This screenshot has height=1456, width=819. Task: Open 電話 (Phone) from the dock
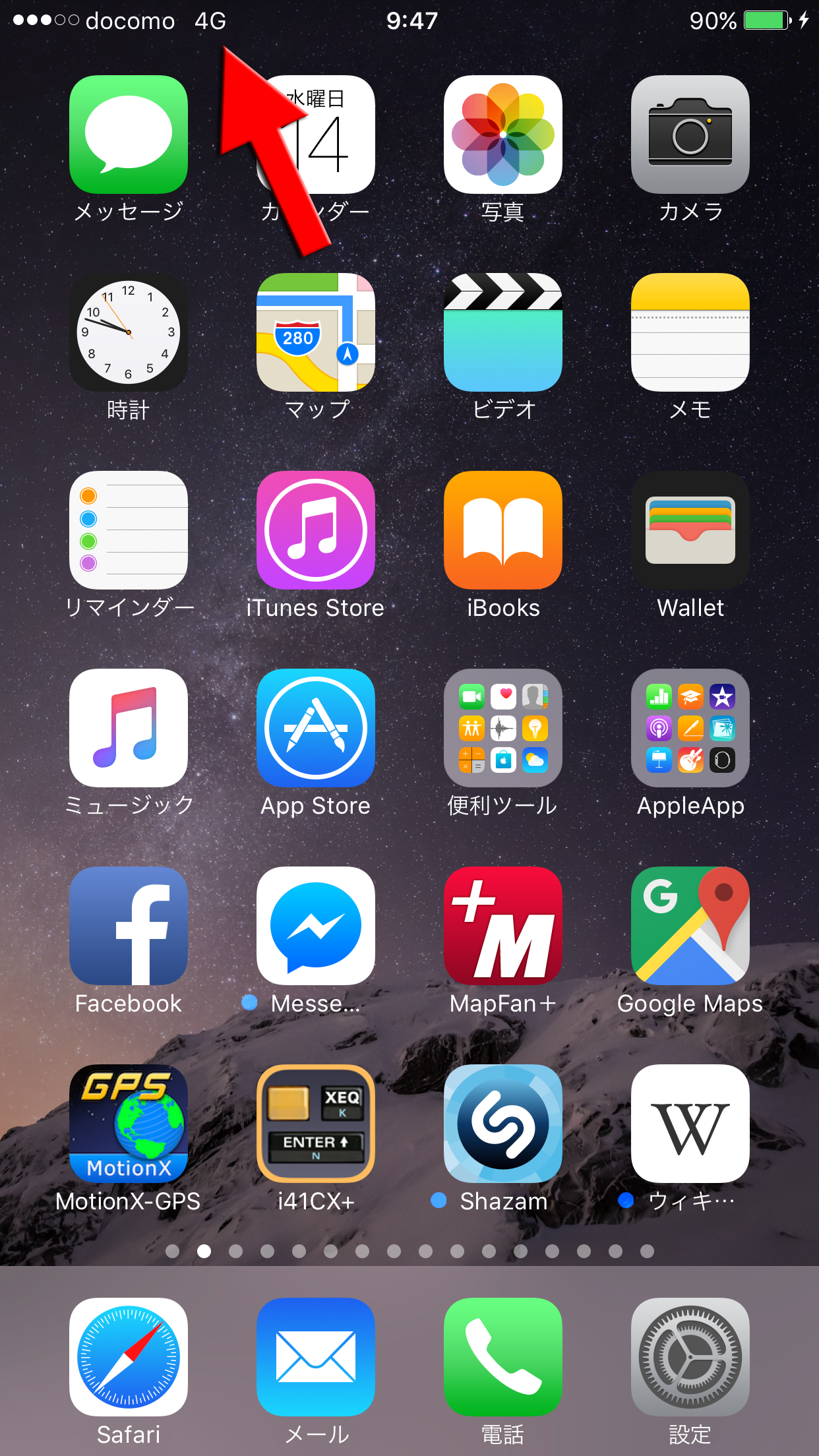(502, 1357)
